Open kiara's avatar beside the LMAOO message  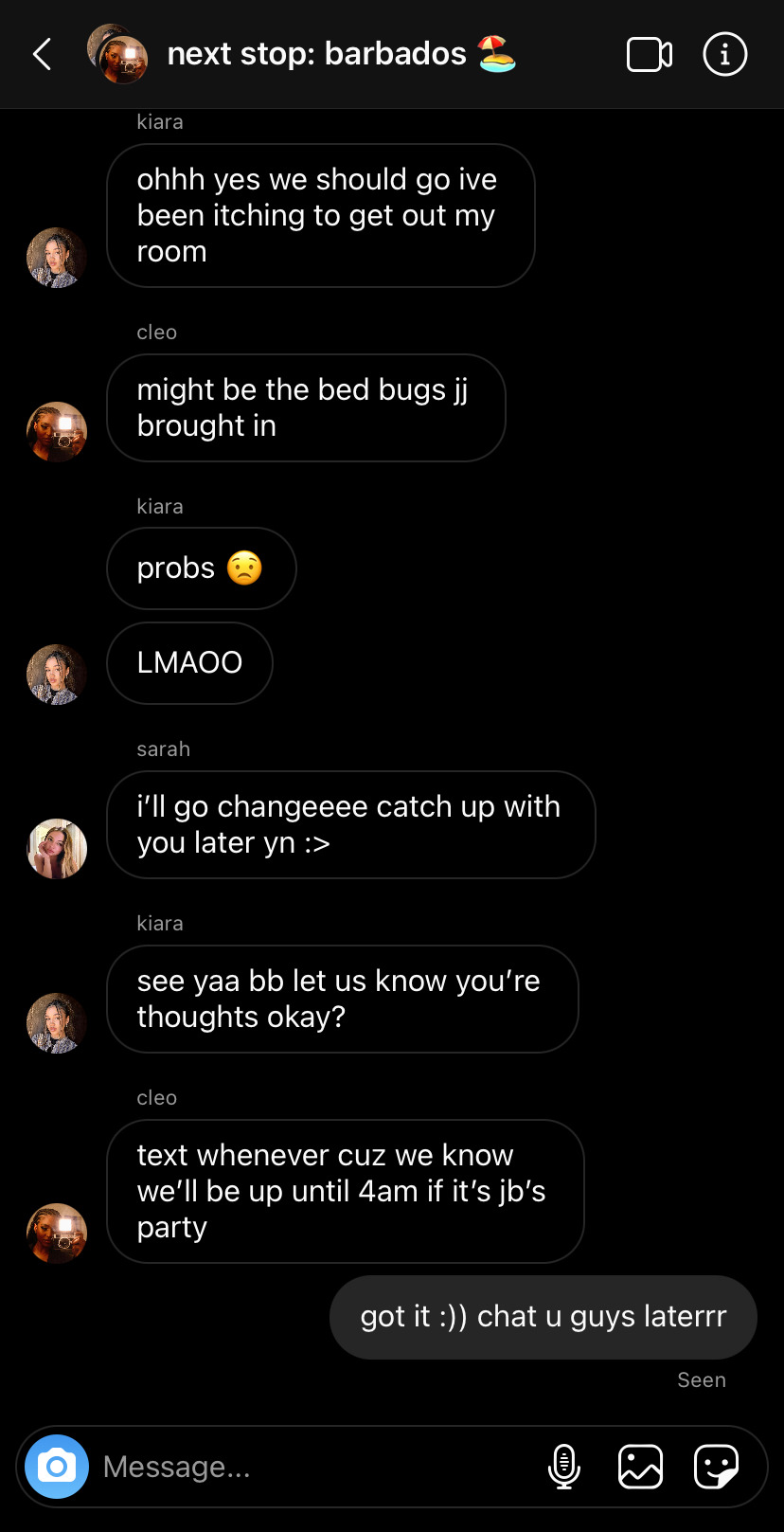[57, 675]
